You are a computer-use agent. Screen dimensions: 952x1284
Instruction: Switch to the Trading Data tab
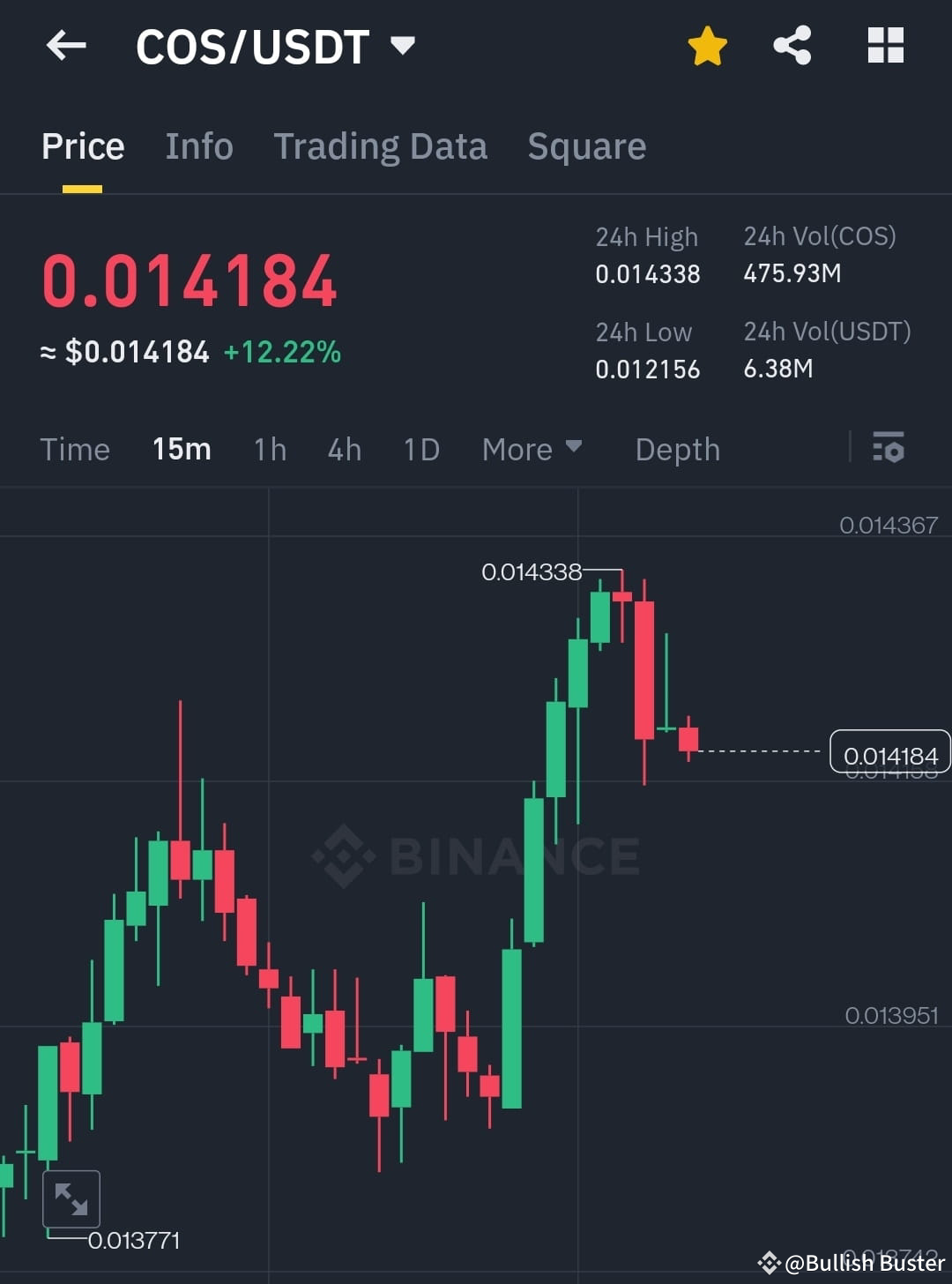tap(381, 146)
